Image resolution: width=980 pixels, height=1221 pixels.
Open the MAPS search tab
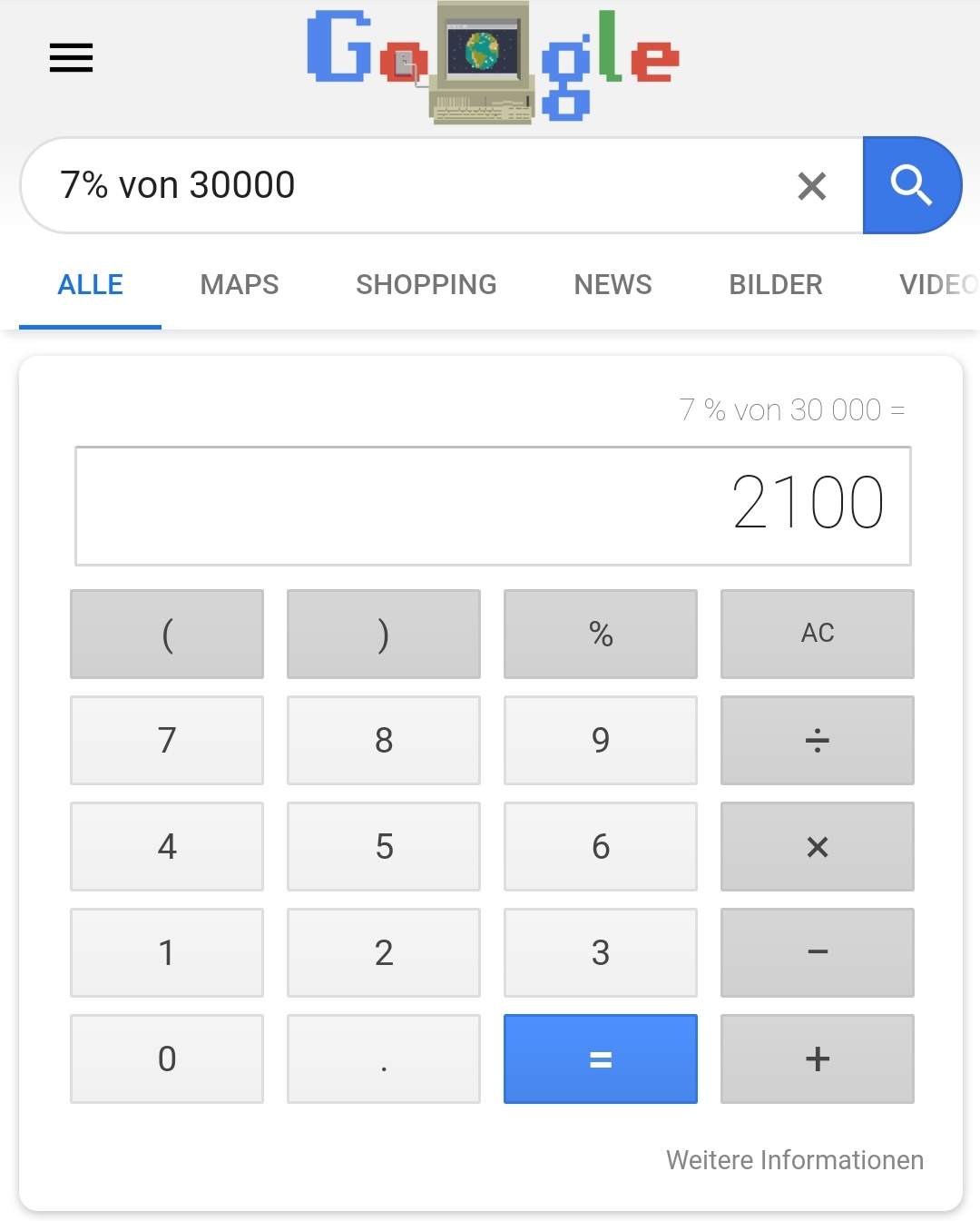pyautogui.click(x=239, y=284)
